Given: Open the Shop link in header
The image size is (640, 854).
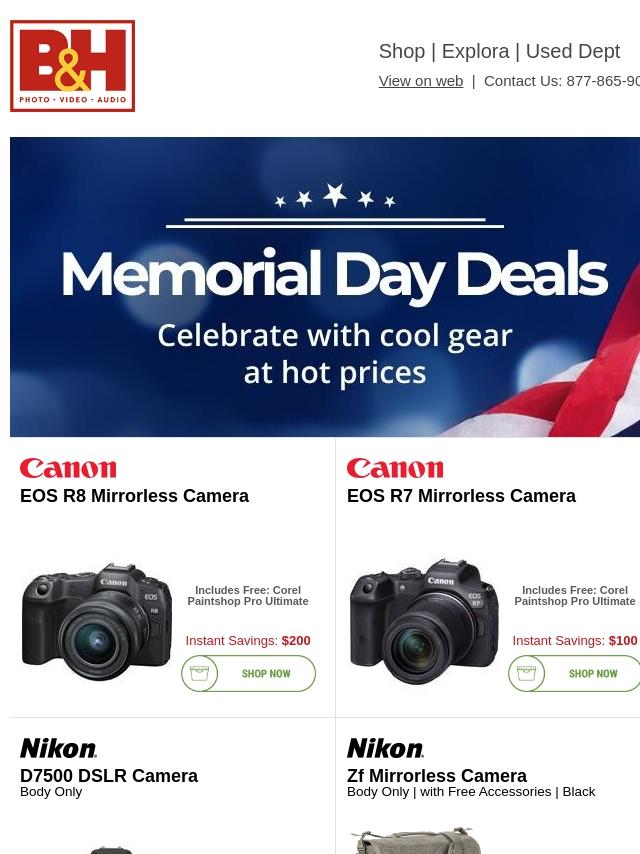Looking at the screenshot, I should click(401, 51).
